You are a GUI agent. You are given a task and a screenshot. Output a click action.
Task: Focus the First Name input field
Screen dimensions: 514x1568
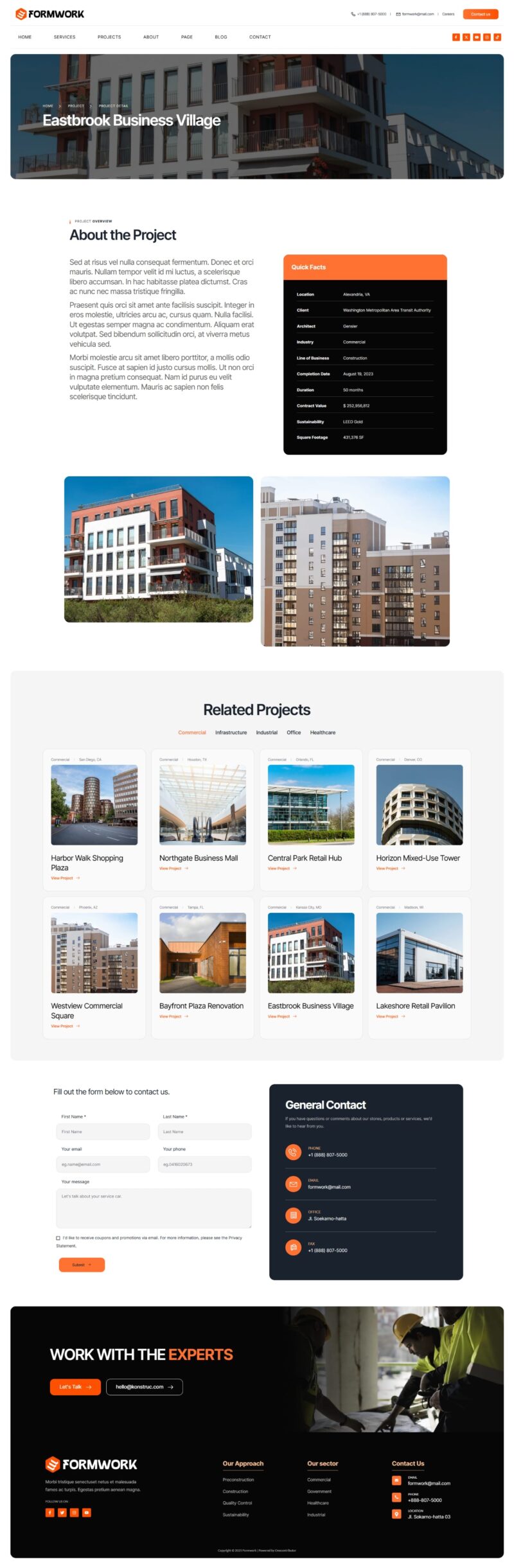click(103, 1132)
